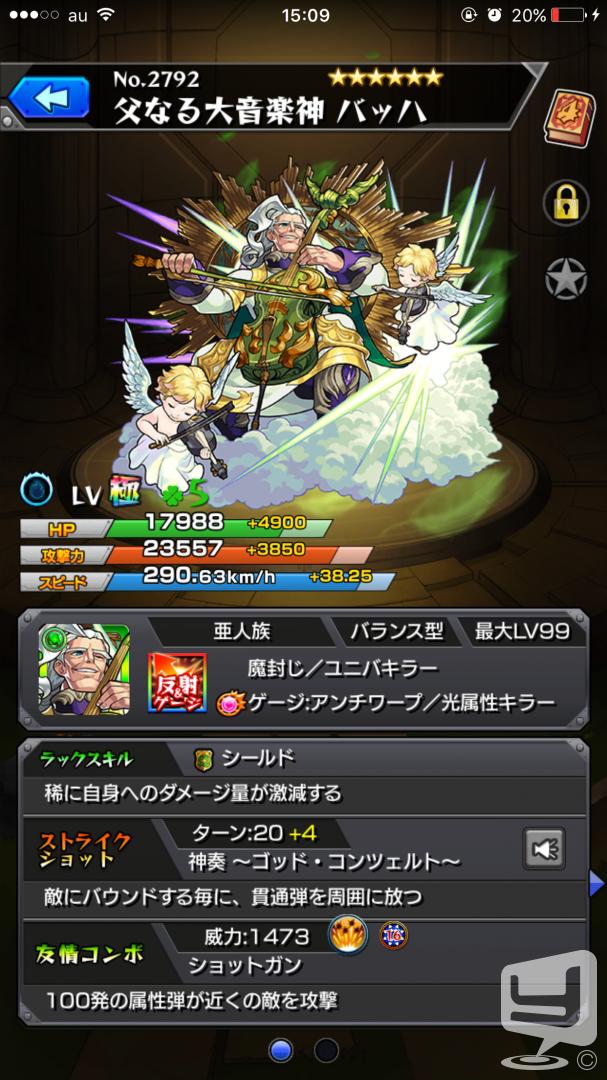Screen dimensions: 607x1080
Task: Open the red monster book icon
Action: point(568,117)
